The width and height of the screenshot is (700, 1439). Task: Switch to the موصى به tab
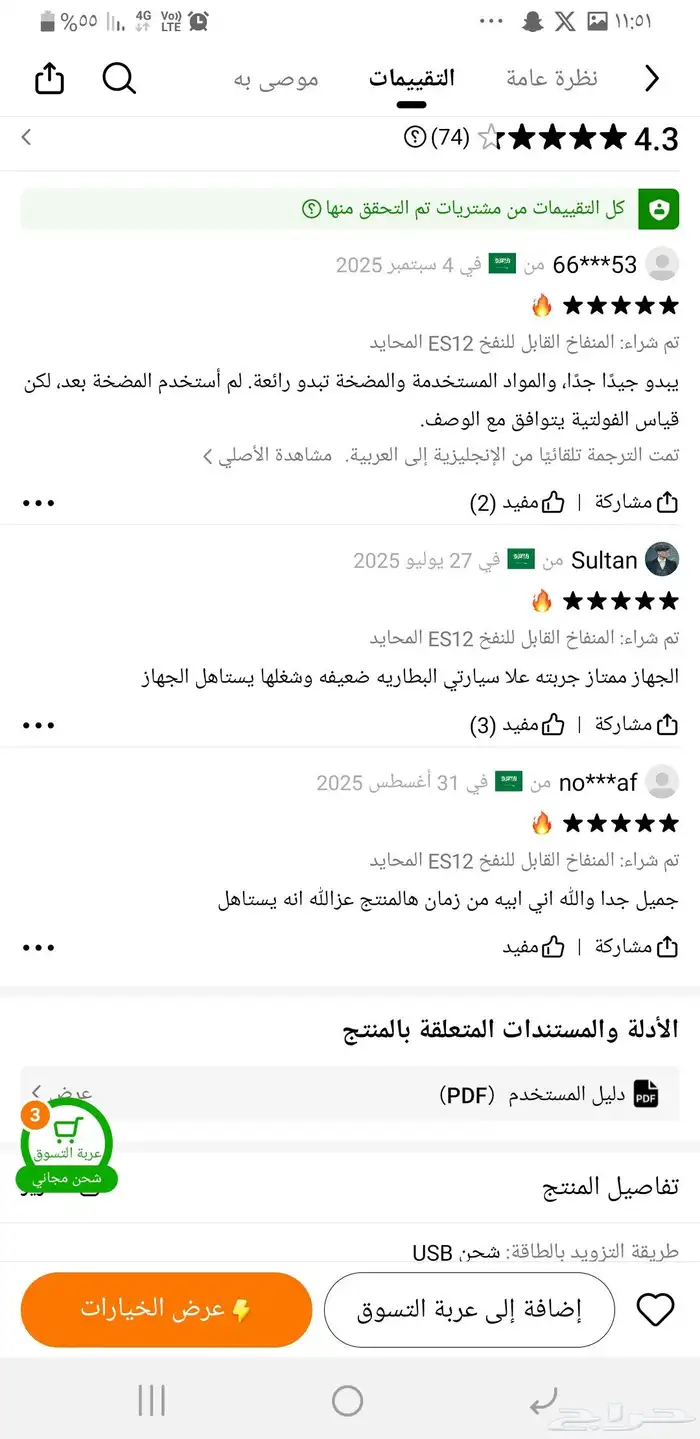[276, 79]
